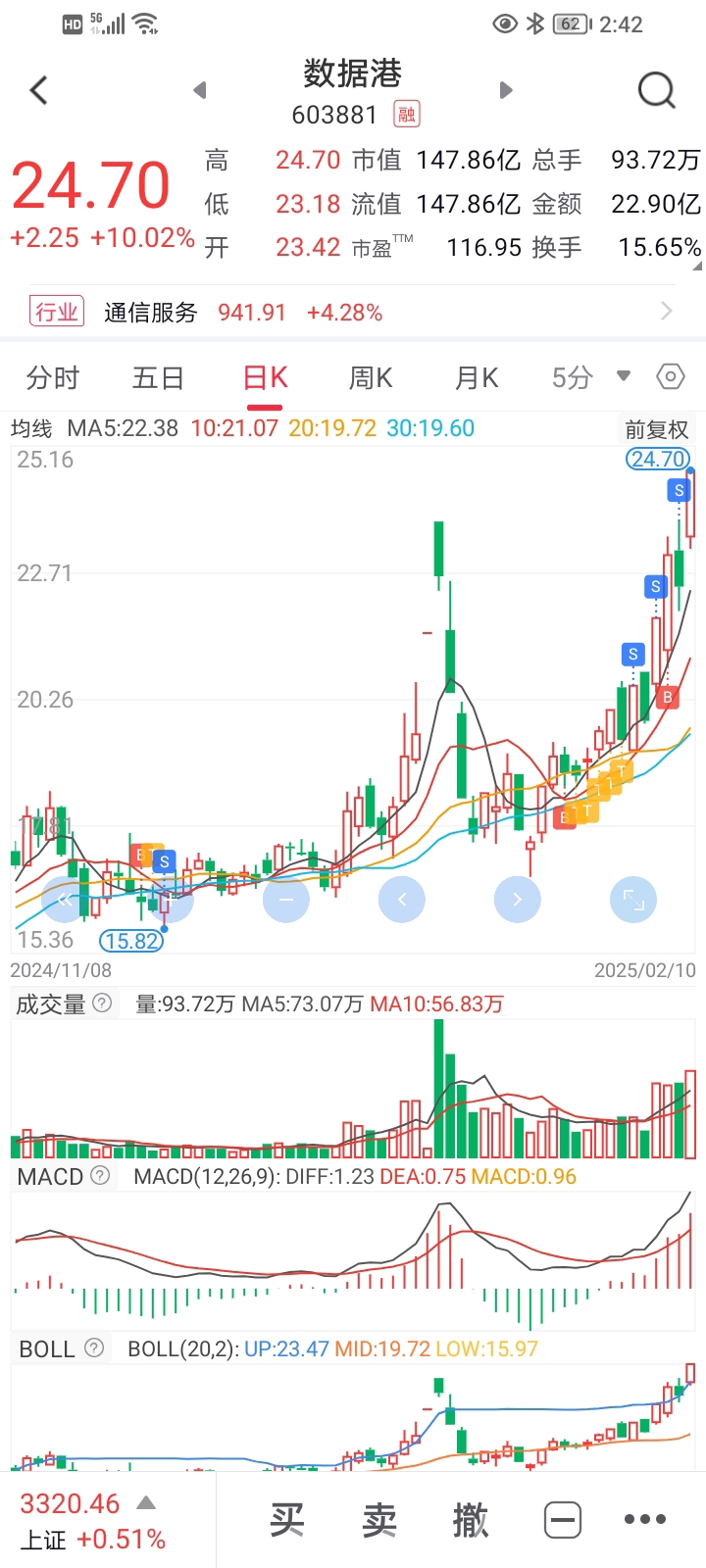Switch to previous stock arrow
This screenshot has height=1568, width=706.
200,91
